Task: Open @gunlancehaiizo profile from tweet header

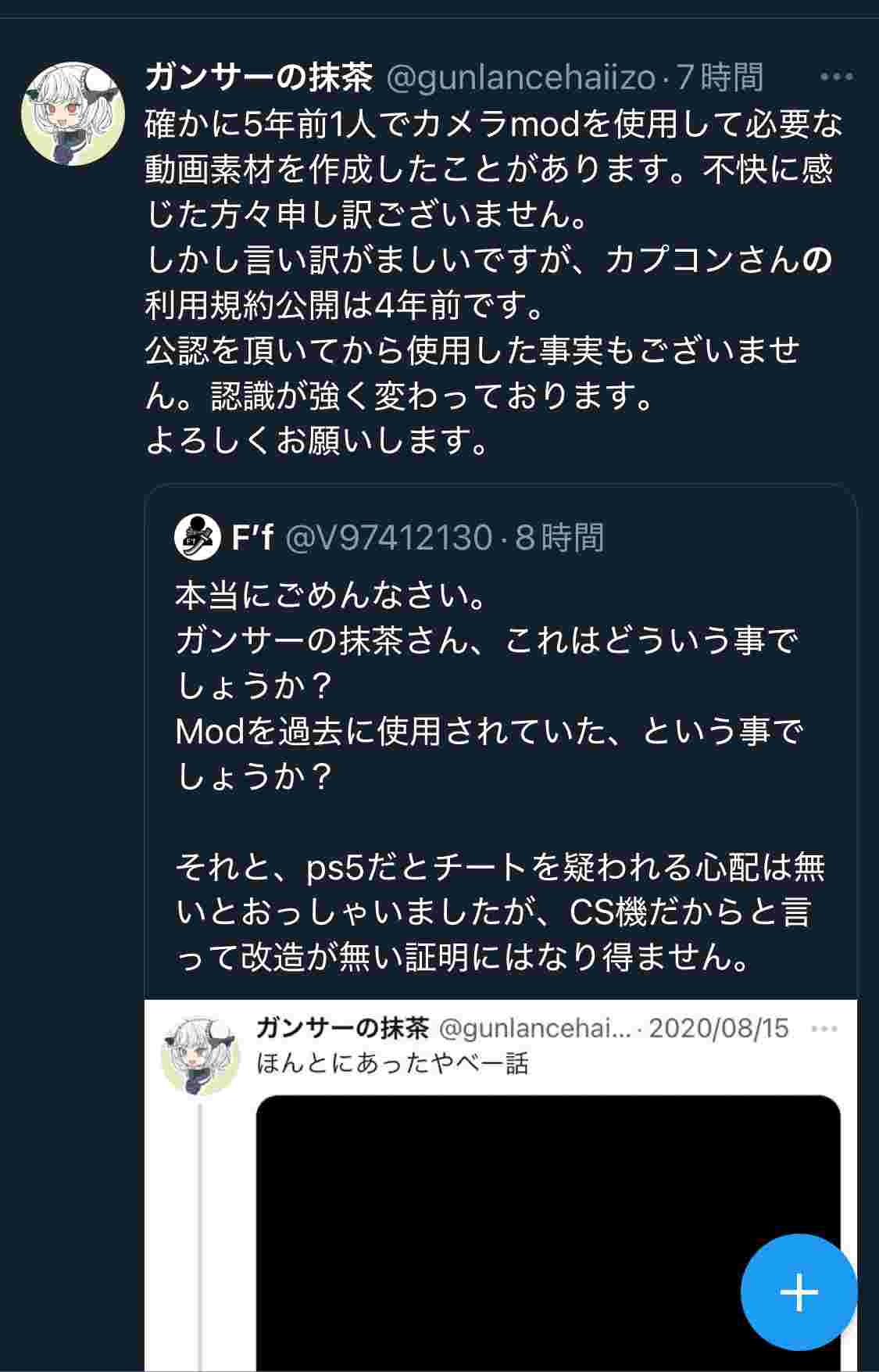Action: point(520,77)
